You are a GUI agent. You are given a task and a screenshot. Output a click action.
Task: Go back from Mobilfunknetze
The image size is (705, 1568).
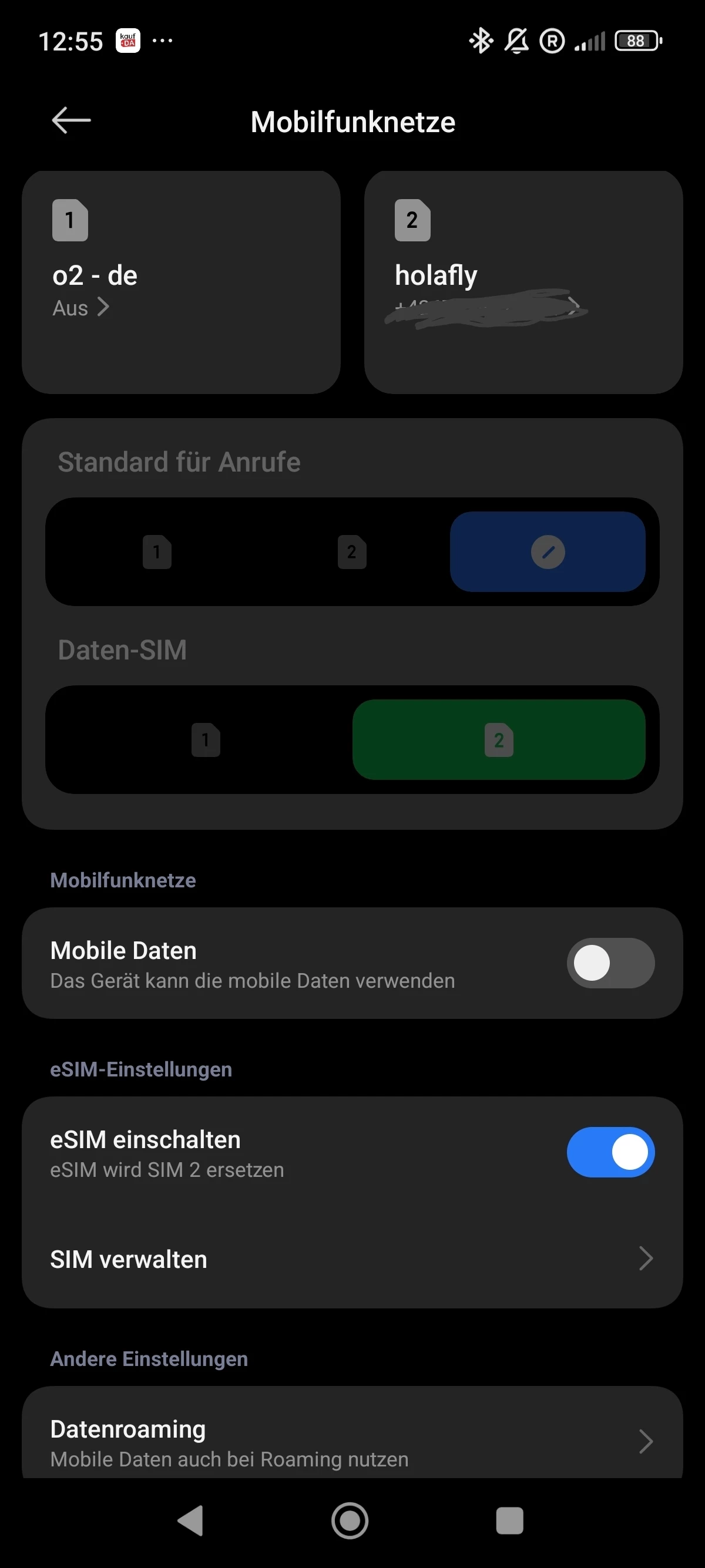[x=71, y=120]
